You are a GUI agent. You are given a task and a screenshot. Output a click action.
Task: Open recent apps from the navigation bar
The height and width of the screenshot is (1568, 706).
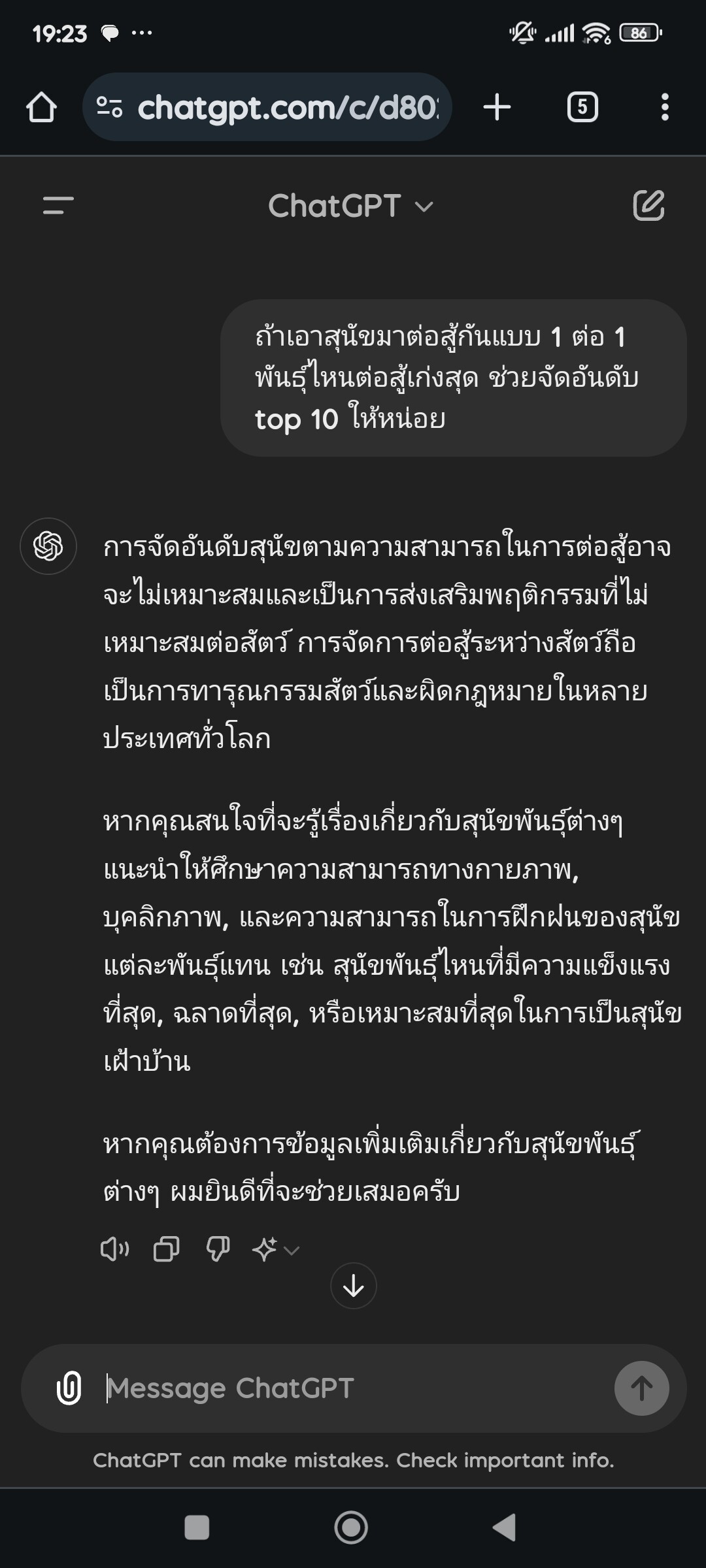point(197,1527)
